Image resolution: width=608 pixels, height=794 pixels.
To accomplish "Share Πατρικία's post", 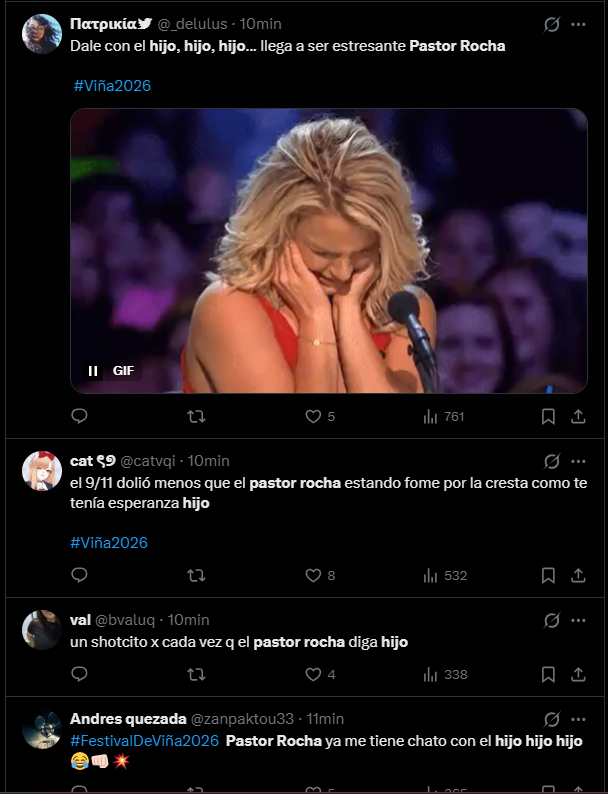I will click(x=578, y=416).
